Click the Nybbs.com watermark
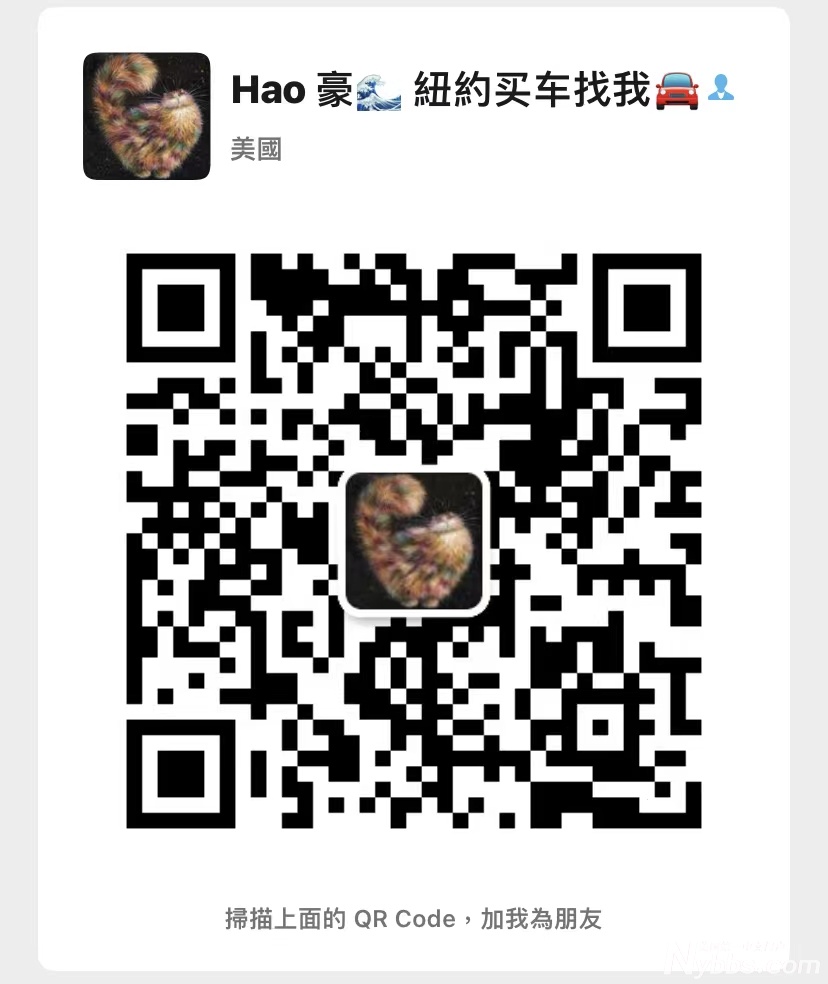The image size is (828, 984). (745, 958)
